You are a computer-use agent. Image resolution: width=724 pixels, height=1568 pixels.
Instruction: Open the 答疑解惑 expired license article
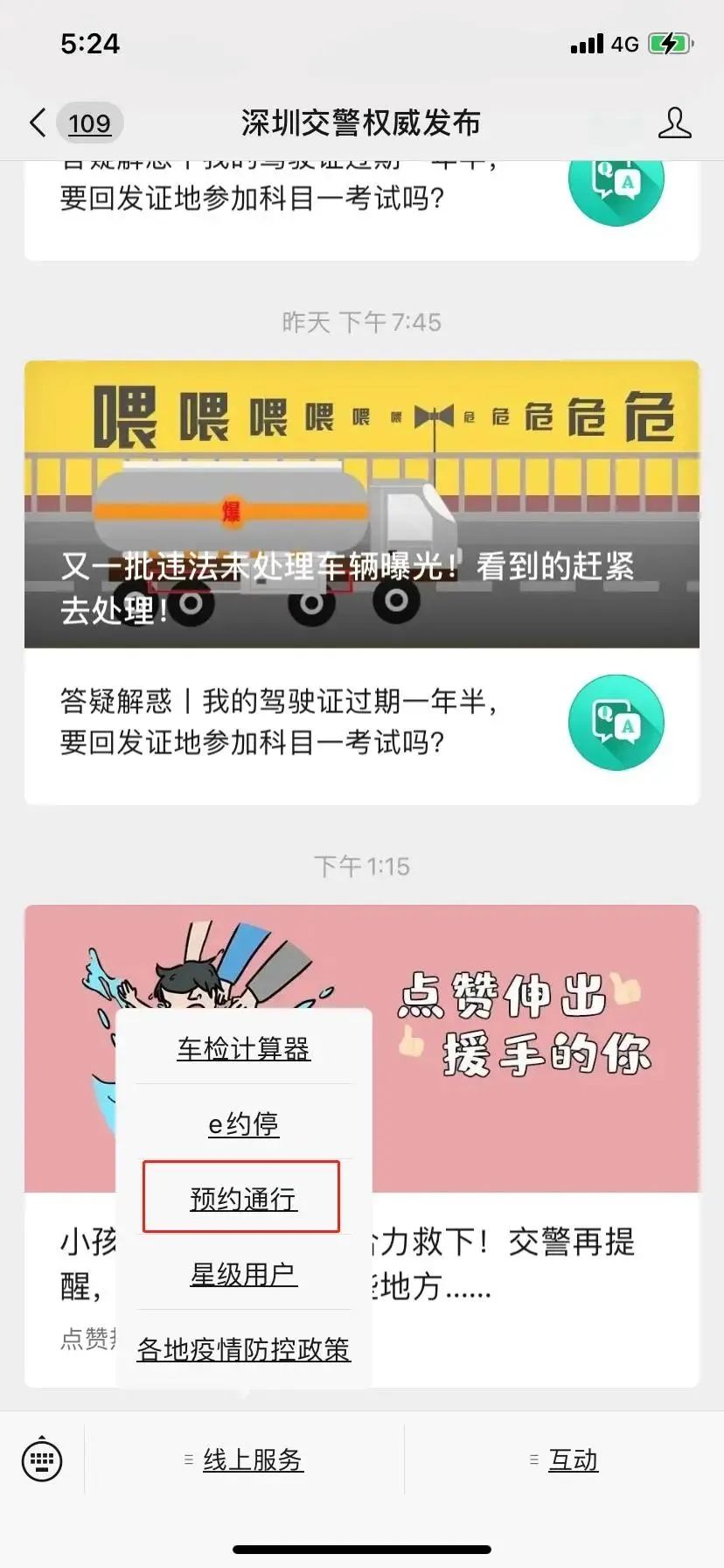tap(362, 724)
